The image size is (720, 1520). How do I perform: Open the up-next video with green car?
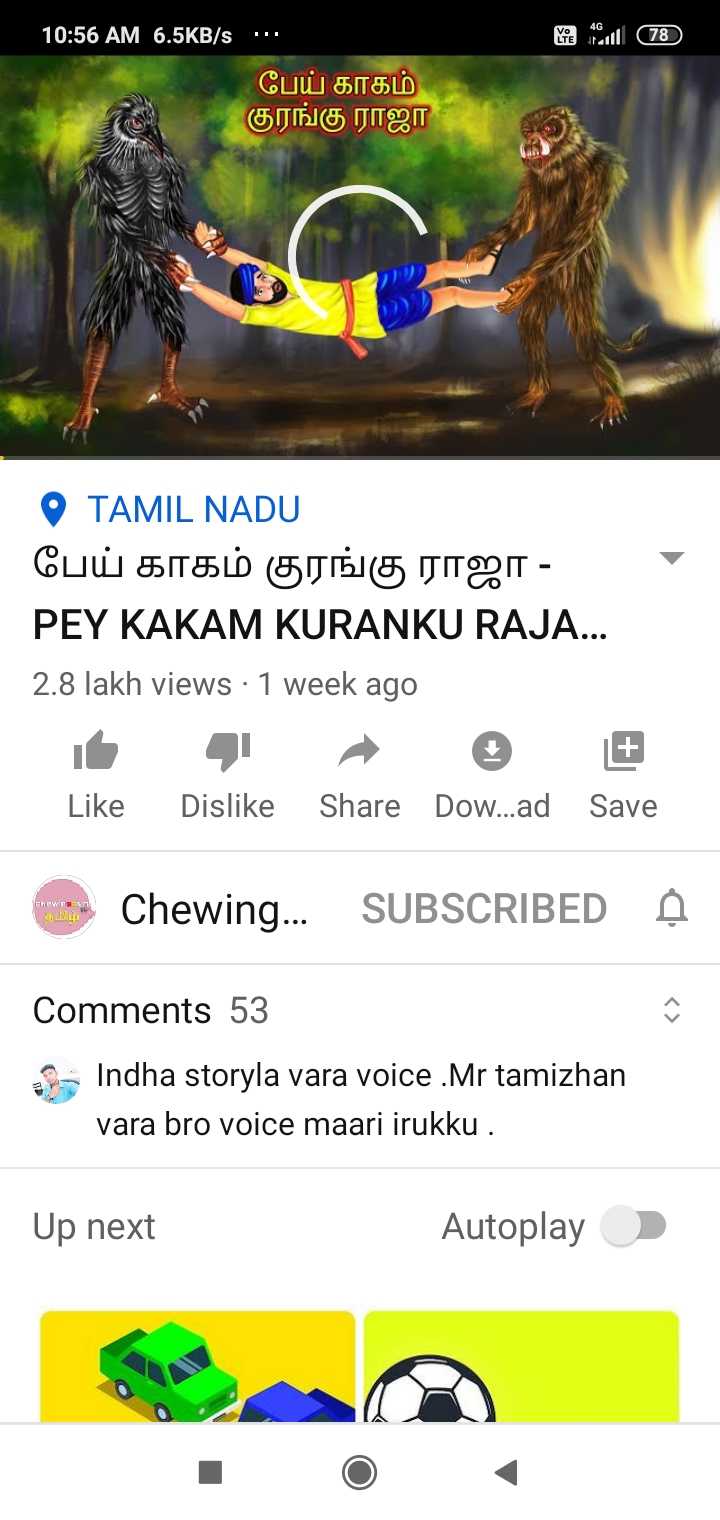[x=198, y=1366]
